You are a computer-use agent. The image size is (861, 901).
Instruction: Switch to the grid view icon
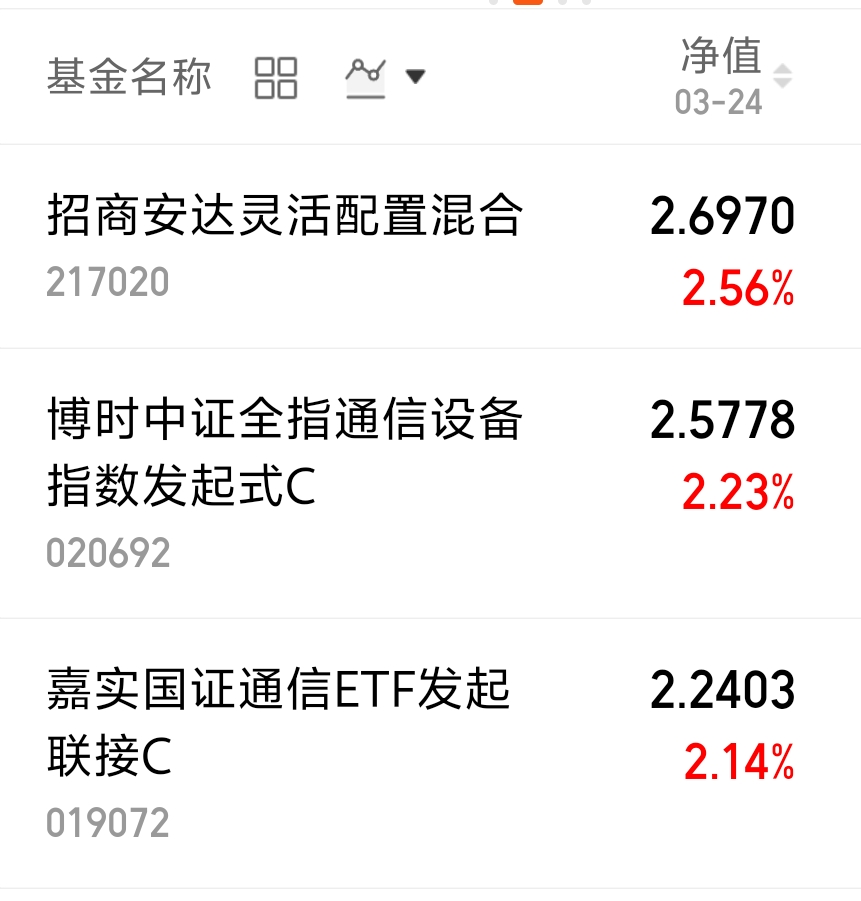pyautogui.click(x=276, y=78)
